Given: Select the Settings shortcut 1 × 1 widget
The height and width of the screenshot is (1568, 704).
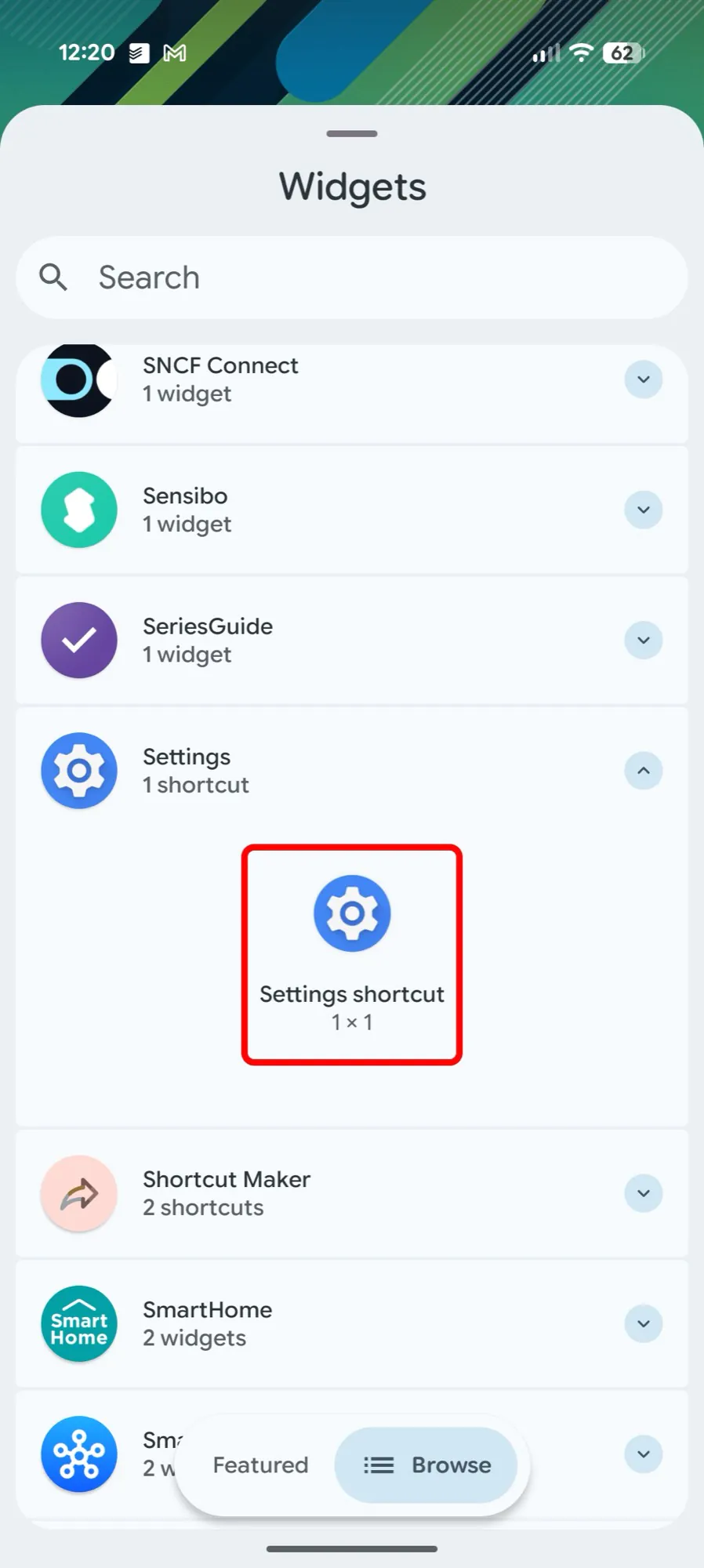Looking at the screenshot, I should [352, 954].
